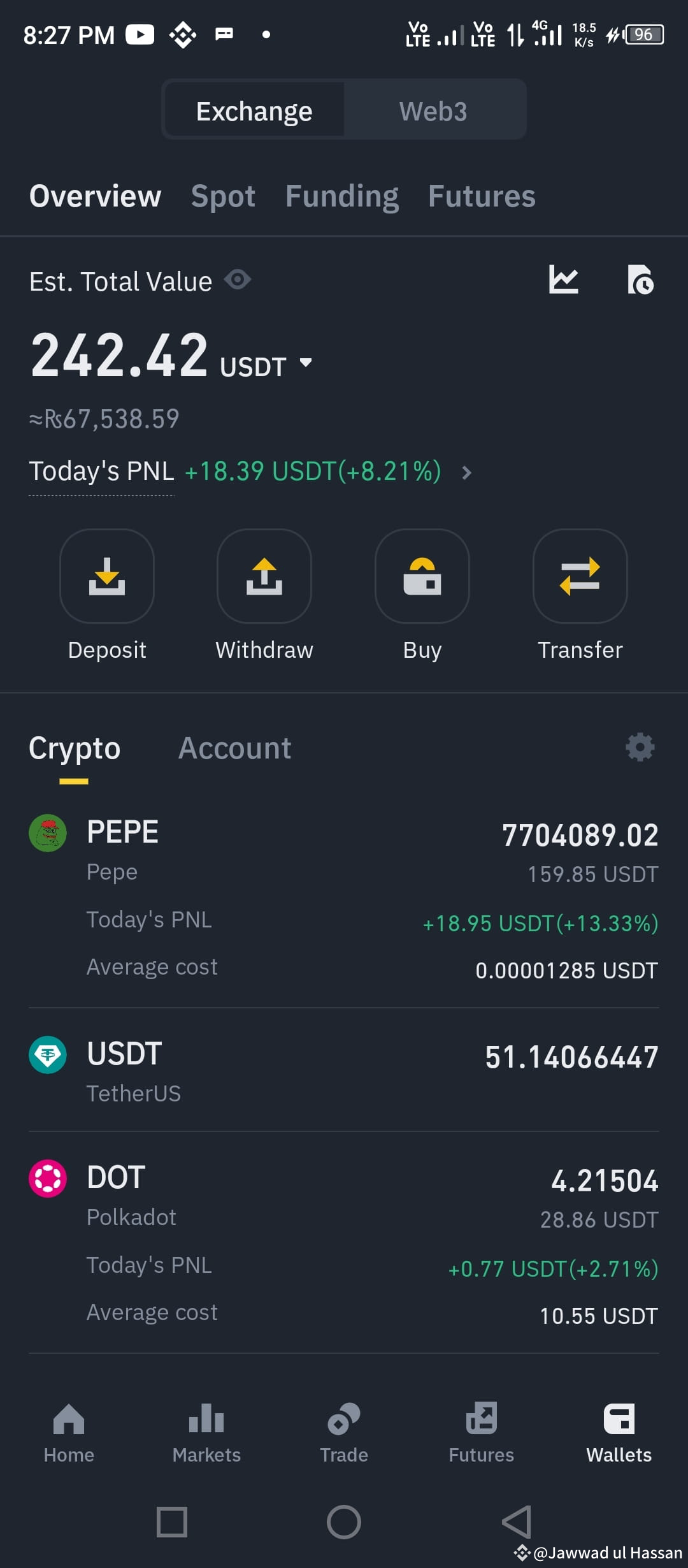Hide balance with the eye icon
Image resolution: width=688 pixels, height=1568 pixels.
(x=238, y=279)
